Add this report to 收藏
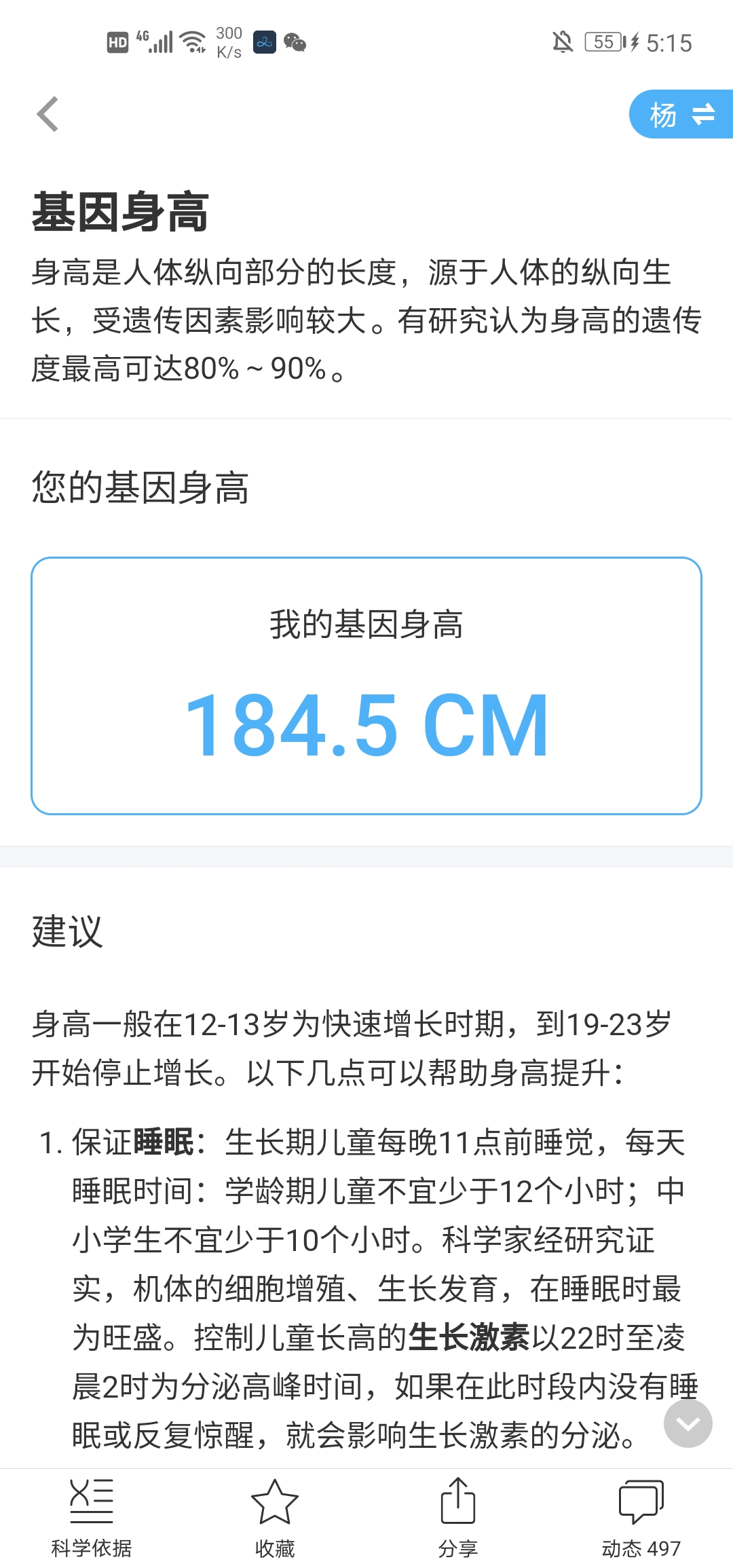The width and height of the screenshot is (733, 1568). click(x=275, y=1517)
